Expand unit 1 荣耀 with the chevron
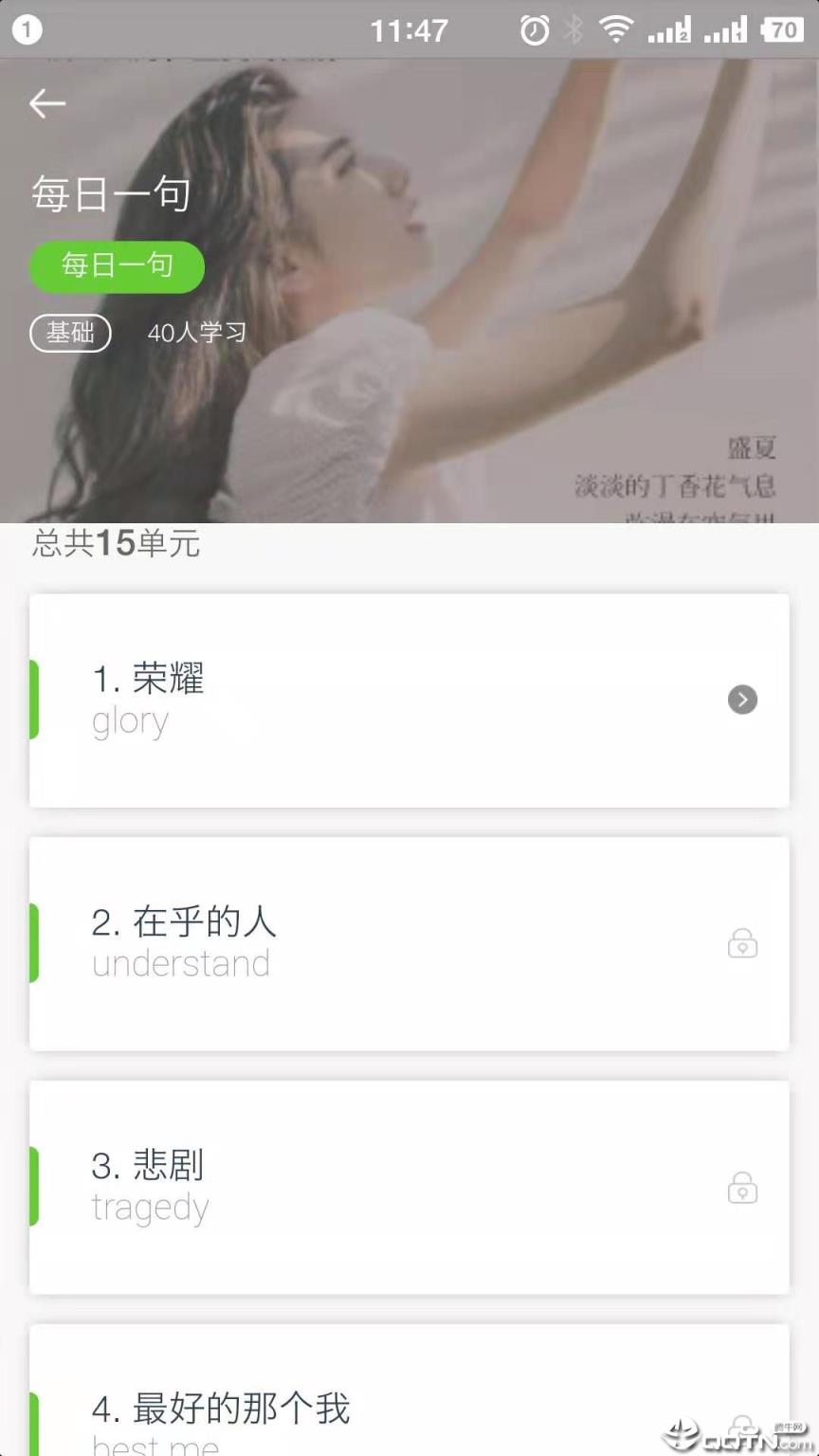This screenshot has height=1456, width=819. (742, 700)
